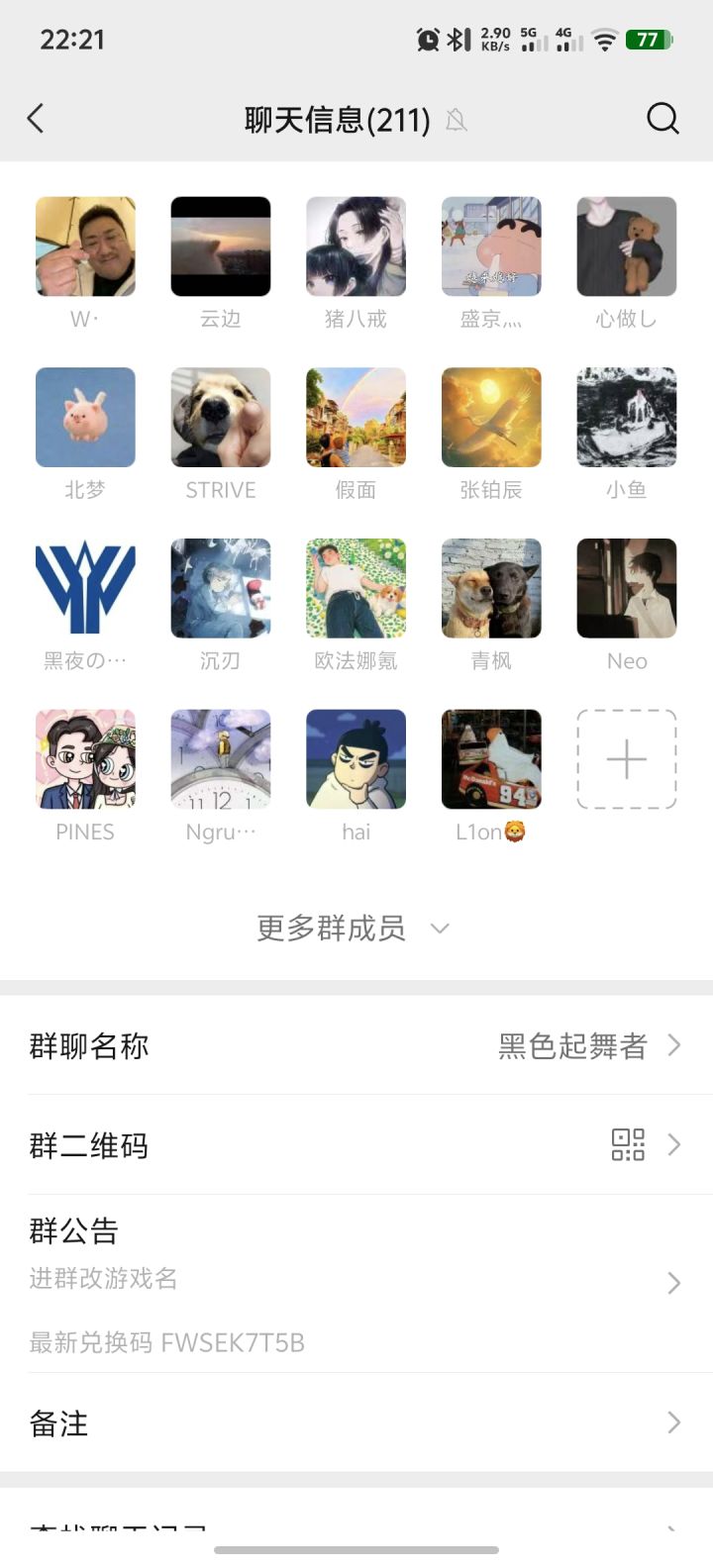Open the avatar of member 张铂辰
Viewport: 713px width, 1568px height.
(490, 417)
